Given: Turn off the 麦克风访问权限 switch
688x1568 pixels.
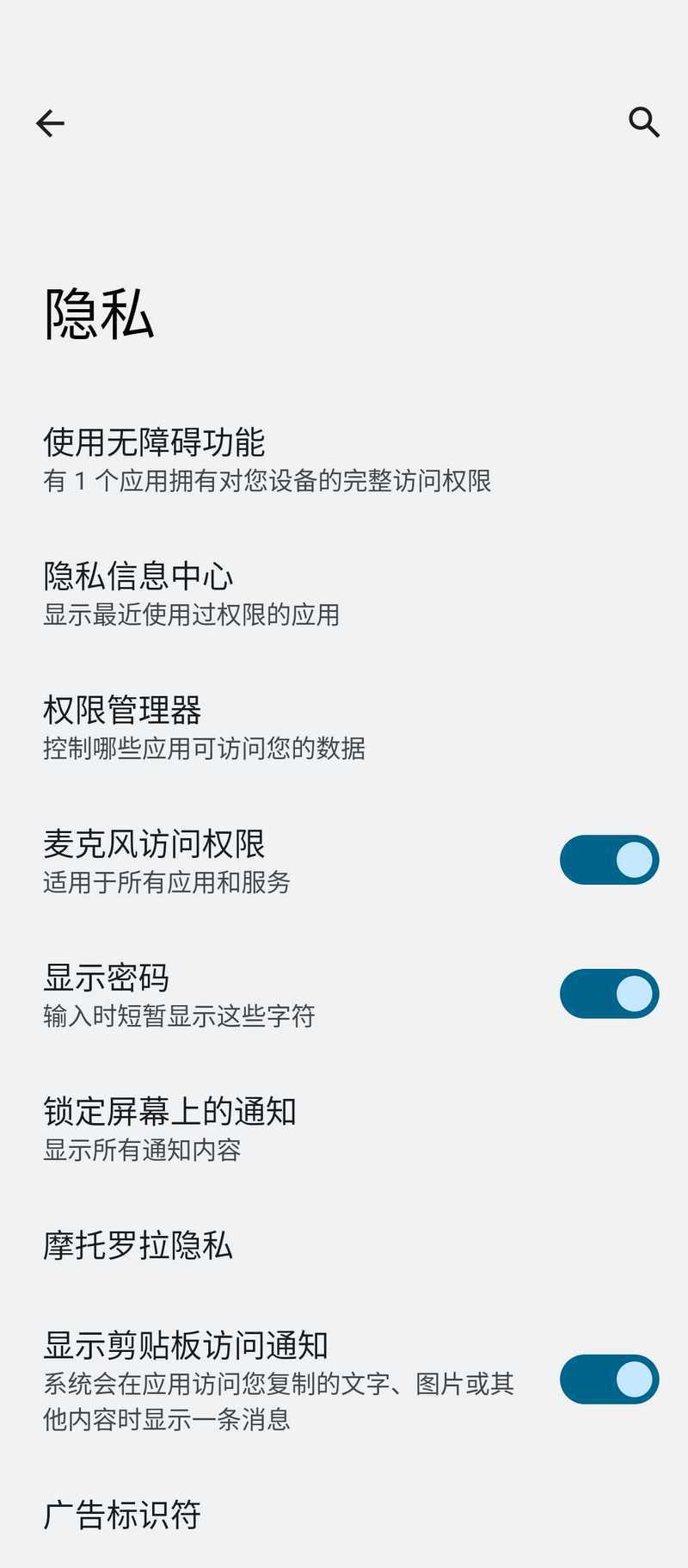Looking at the screenshot, I should tap(609, 860).
